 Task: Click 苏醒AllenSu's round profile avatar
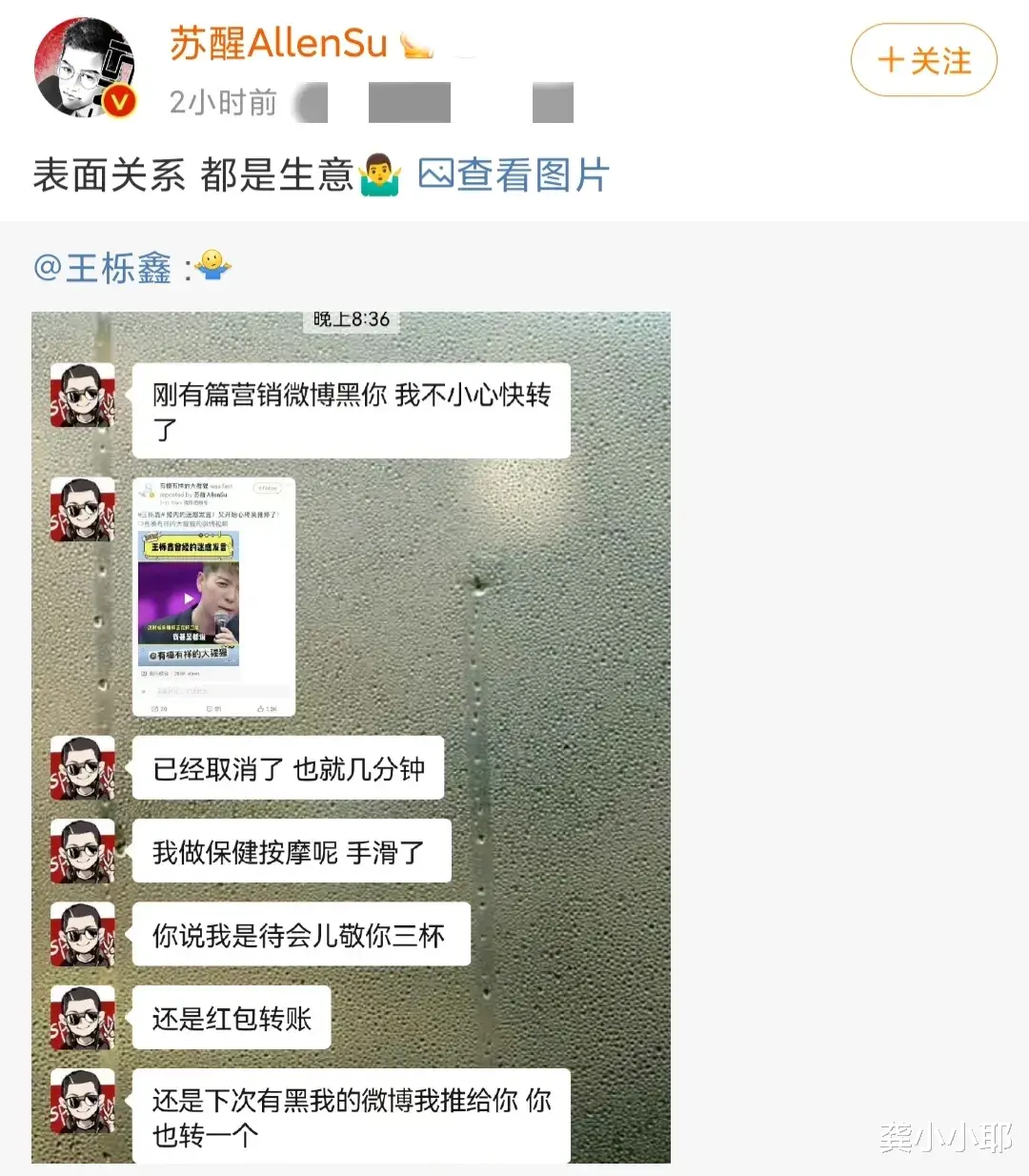click(x=84, y=69)
